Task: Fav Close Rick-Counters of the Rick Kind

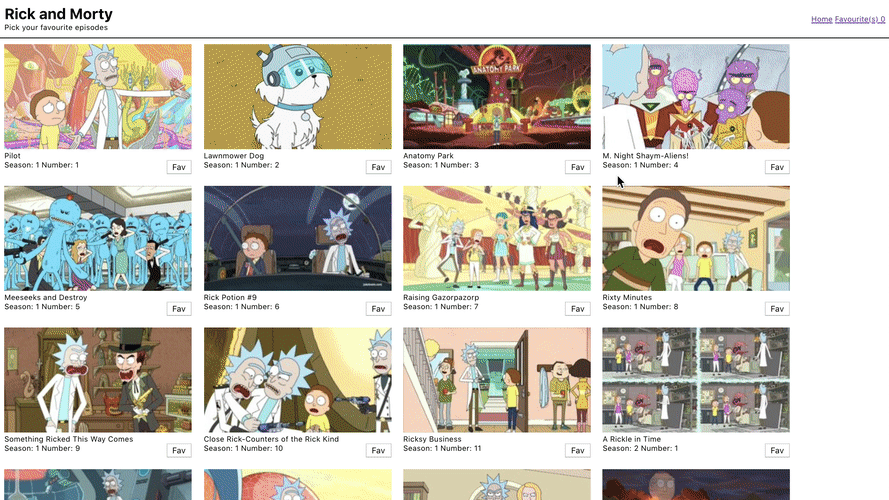Action: click(378, 450)
